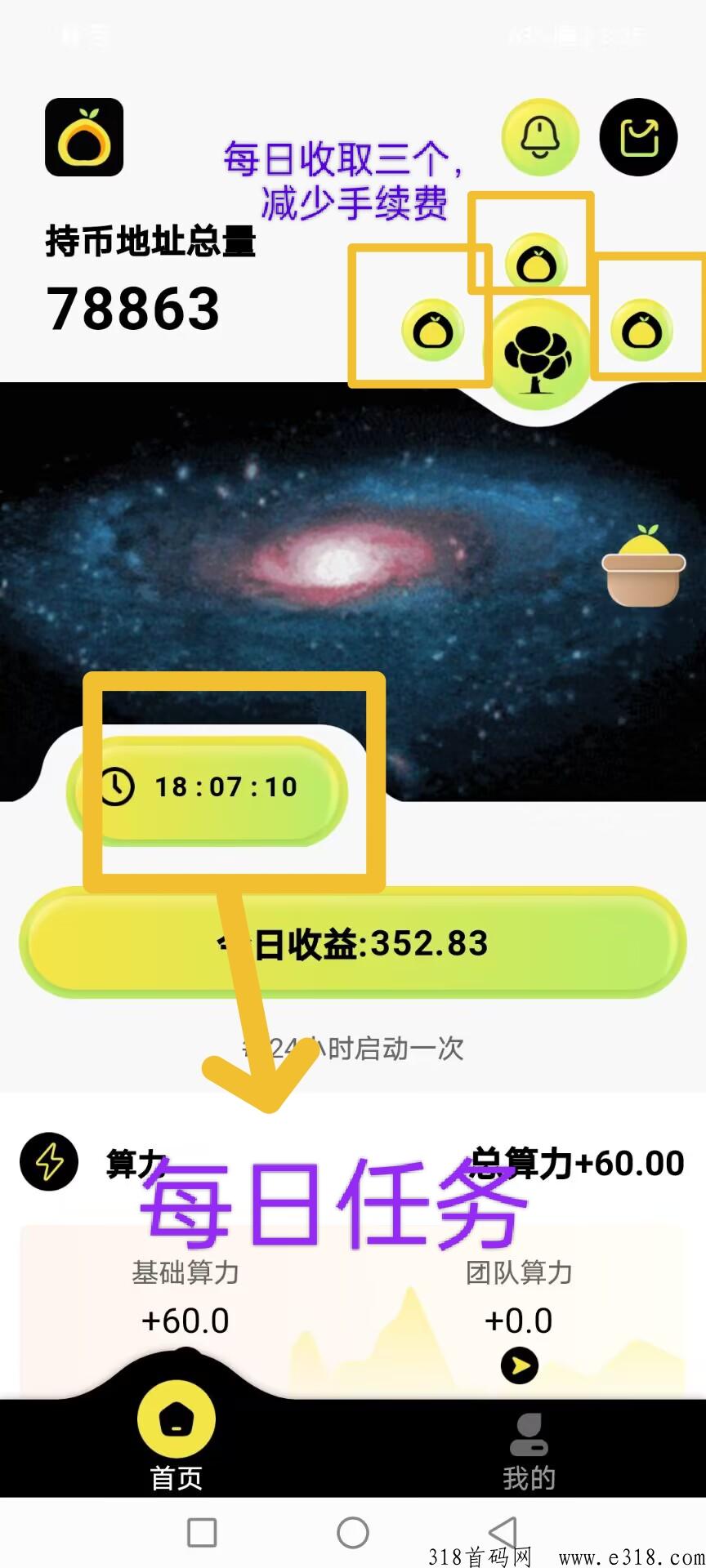Switch to the 首页 tab

(x=176, y=1438)
